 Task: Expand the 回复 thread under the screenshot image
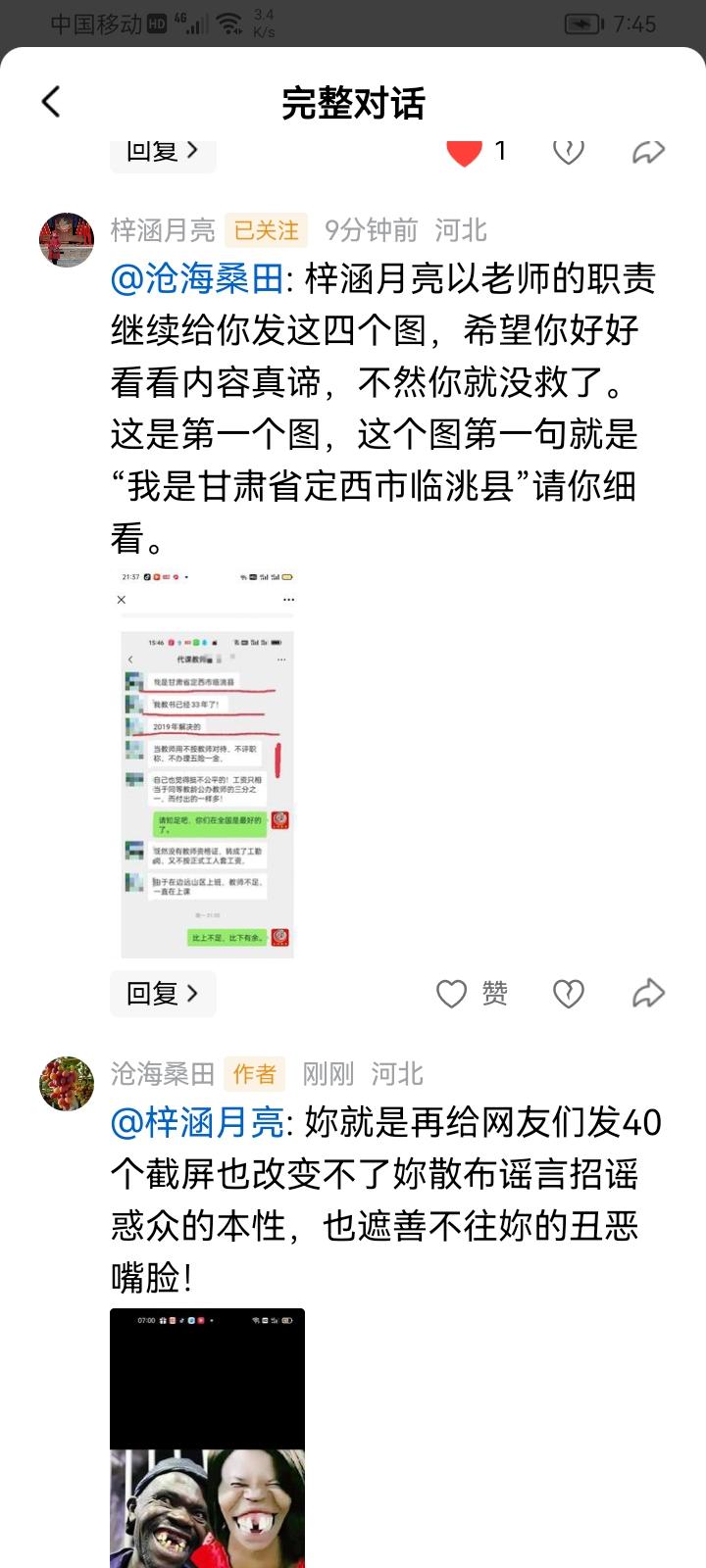coord(163,993)
